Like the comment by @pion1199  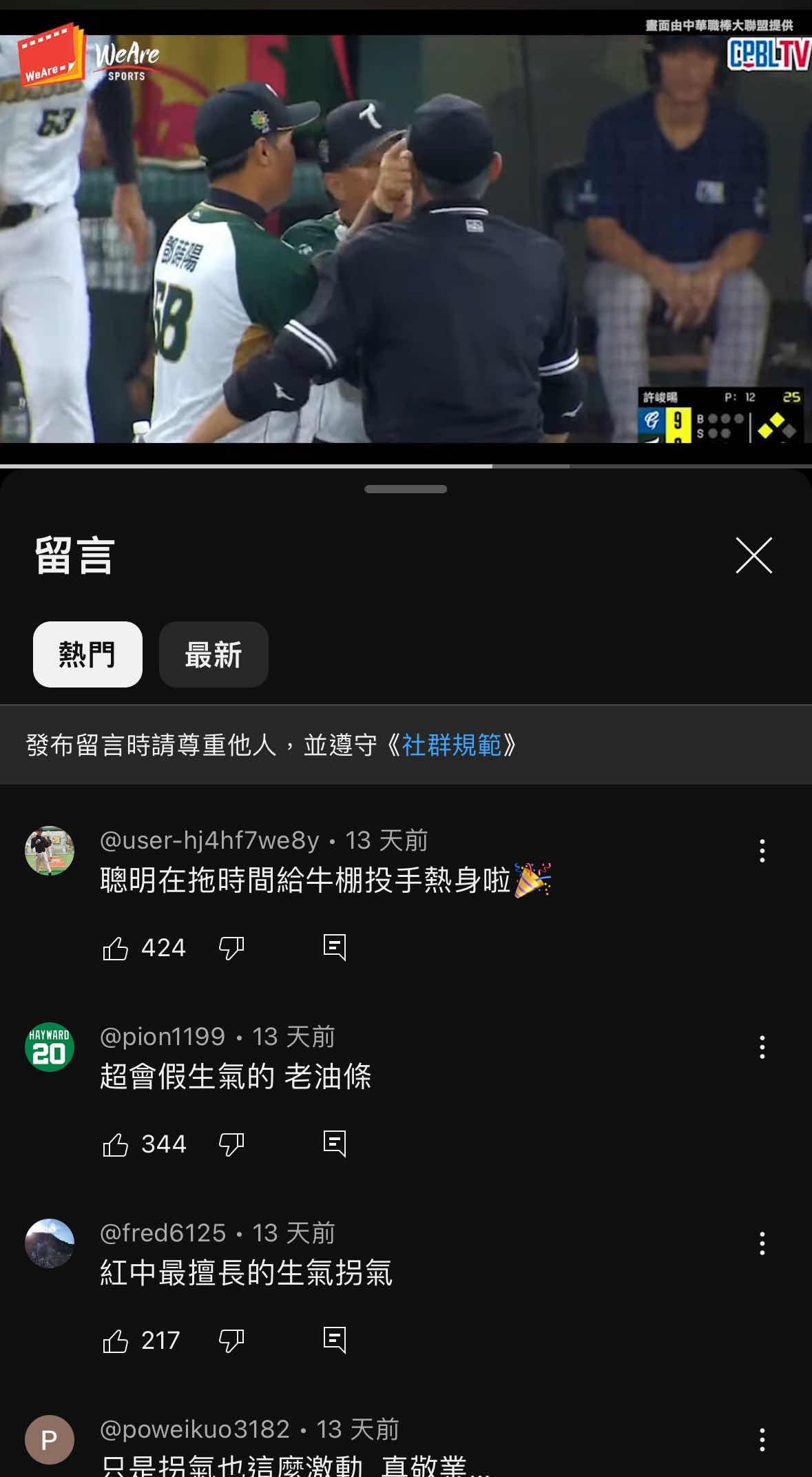[116, 1145]
